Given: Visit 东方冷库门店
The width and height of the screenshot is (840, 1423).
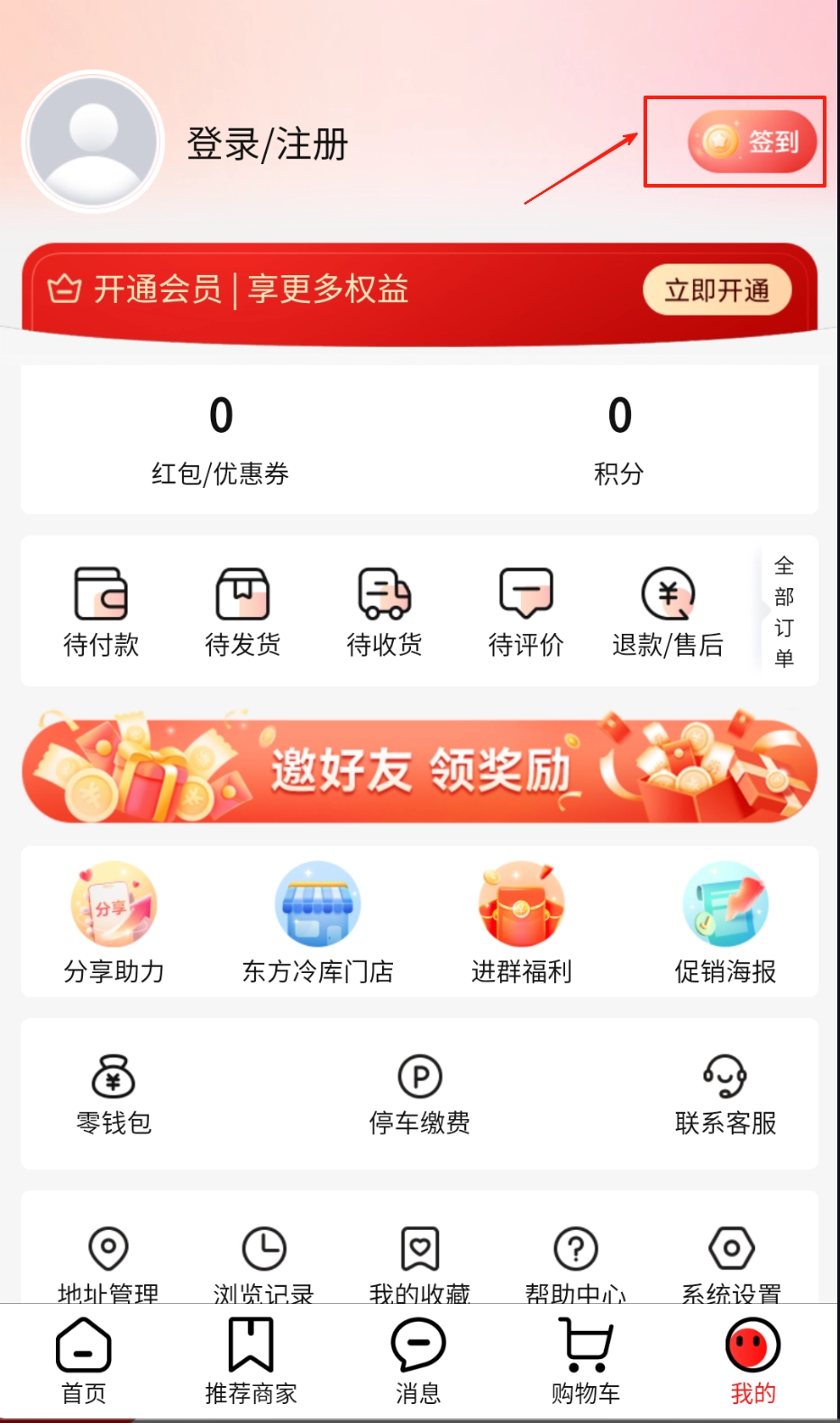Looking at the screenshot, I should point(317,922).
